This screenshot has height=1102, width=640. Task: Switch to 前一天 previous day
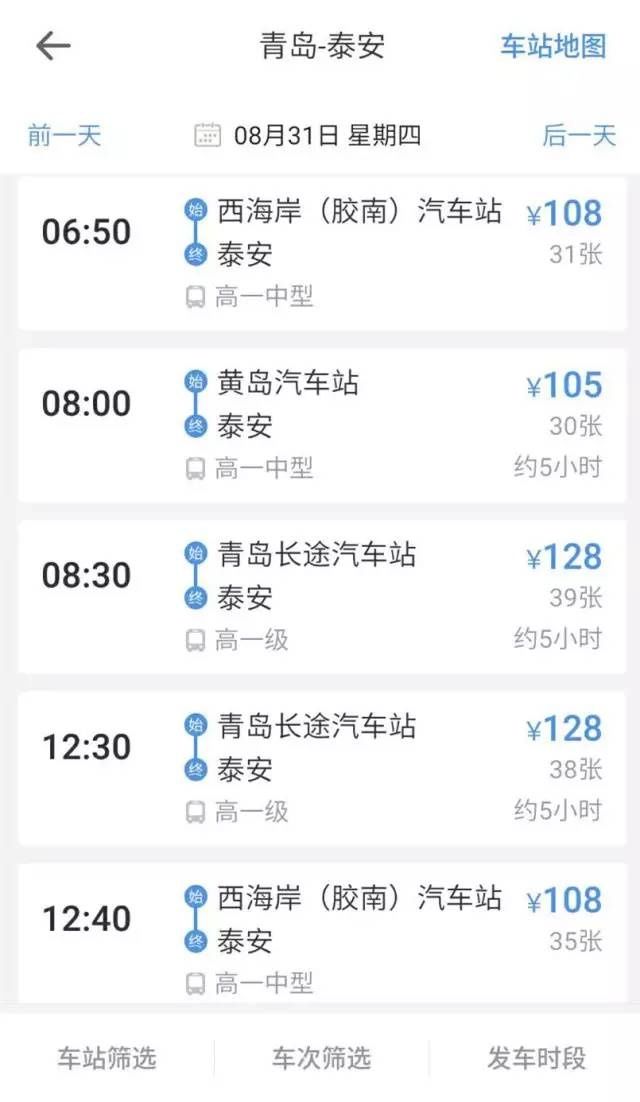point(64,135)
